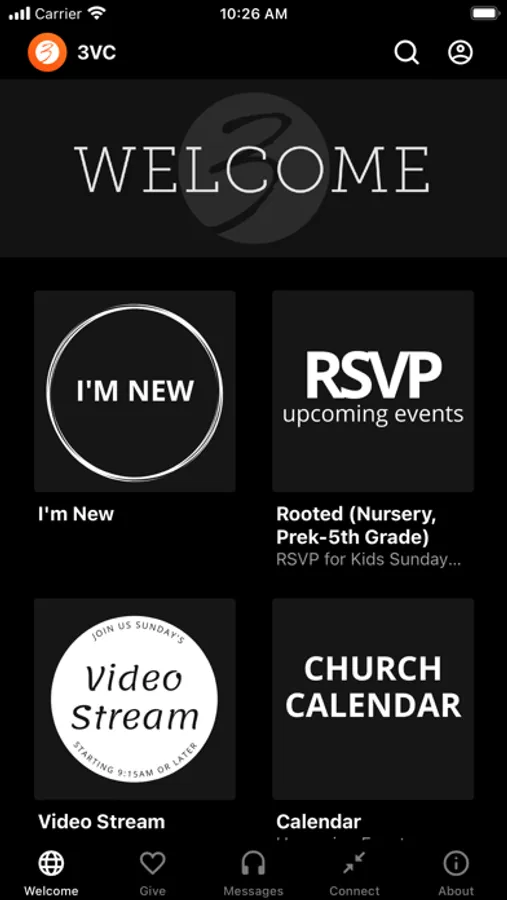Image resolution: width=507 pixels, height=900 pixels.
Task: Switch to the Give tab
Action: (153, 873)
